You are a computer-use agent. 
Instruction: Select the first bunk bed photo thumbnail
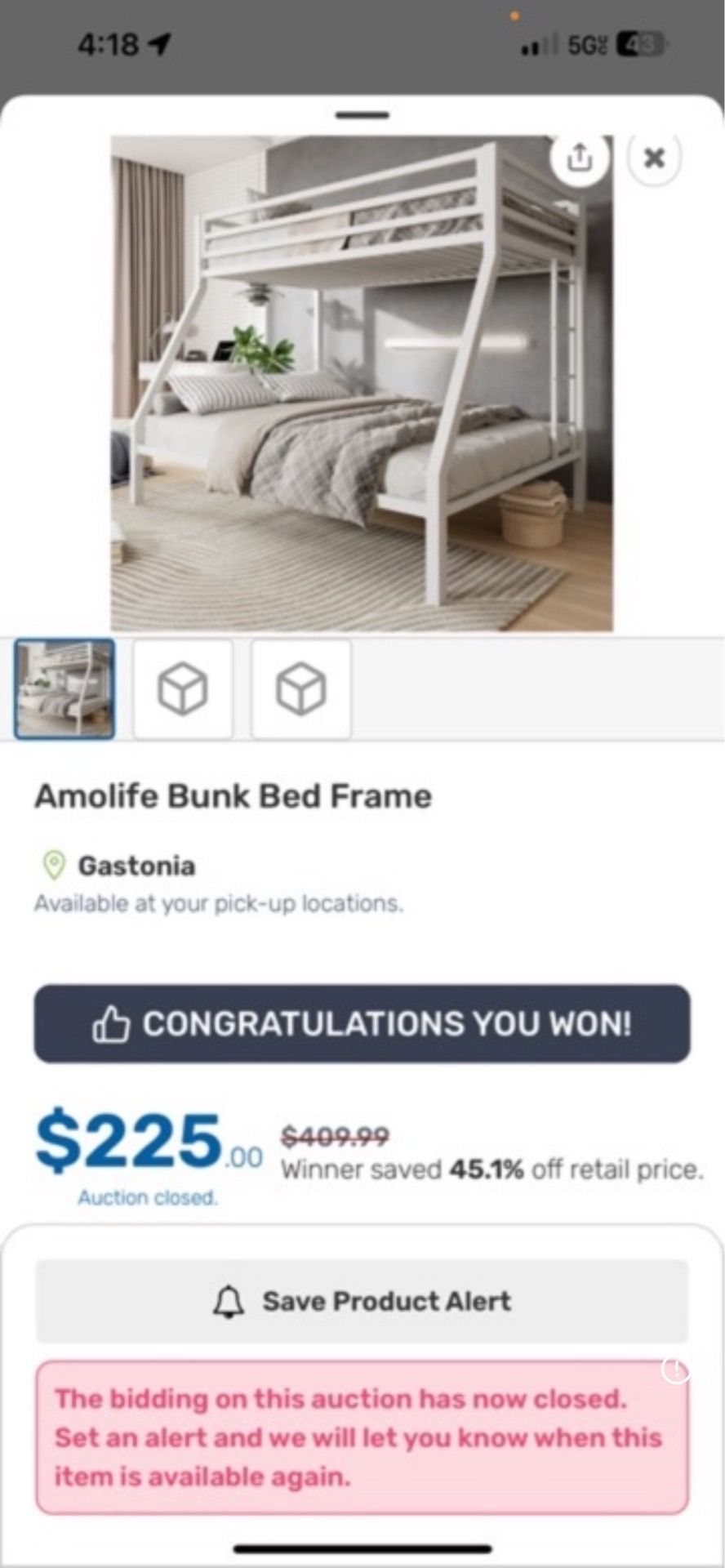coord(64,689)
